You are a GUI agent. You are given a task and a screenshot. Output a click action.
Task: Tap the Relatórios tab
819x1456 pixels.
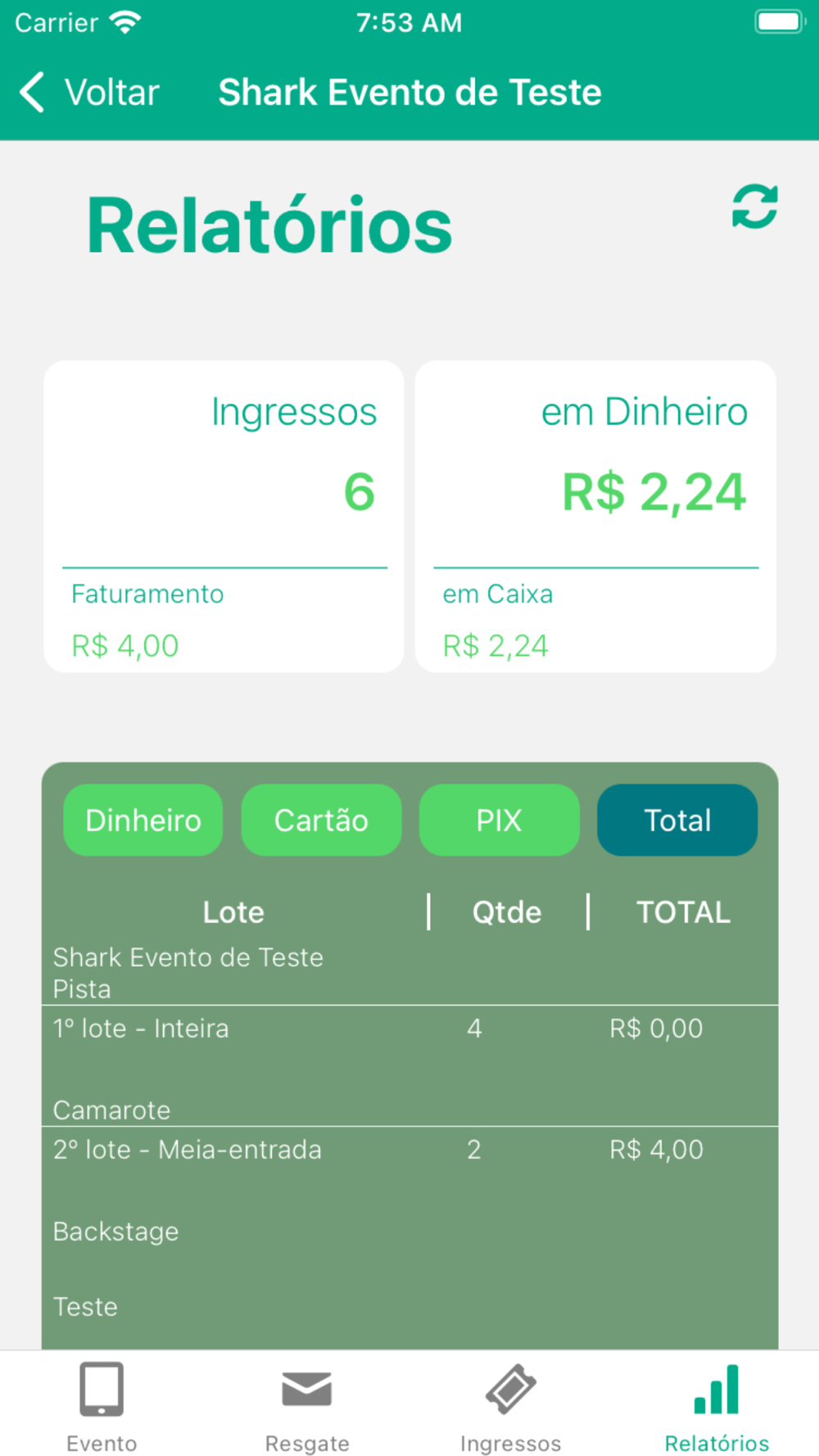717,1407
